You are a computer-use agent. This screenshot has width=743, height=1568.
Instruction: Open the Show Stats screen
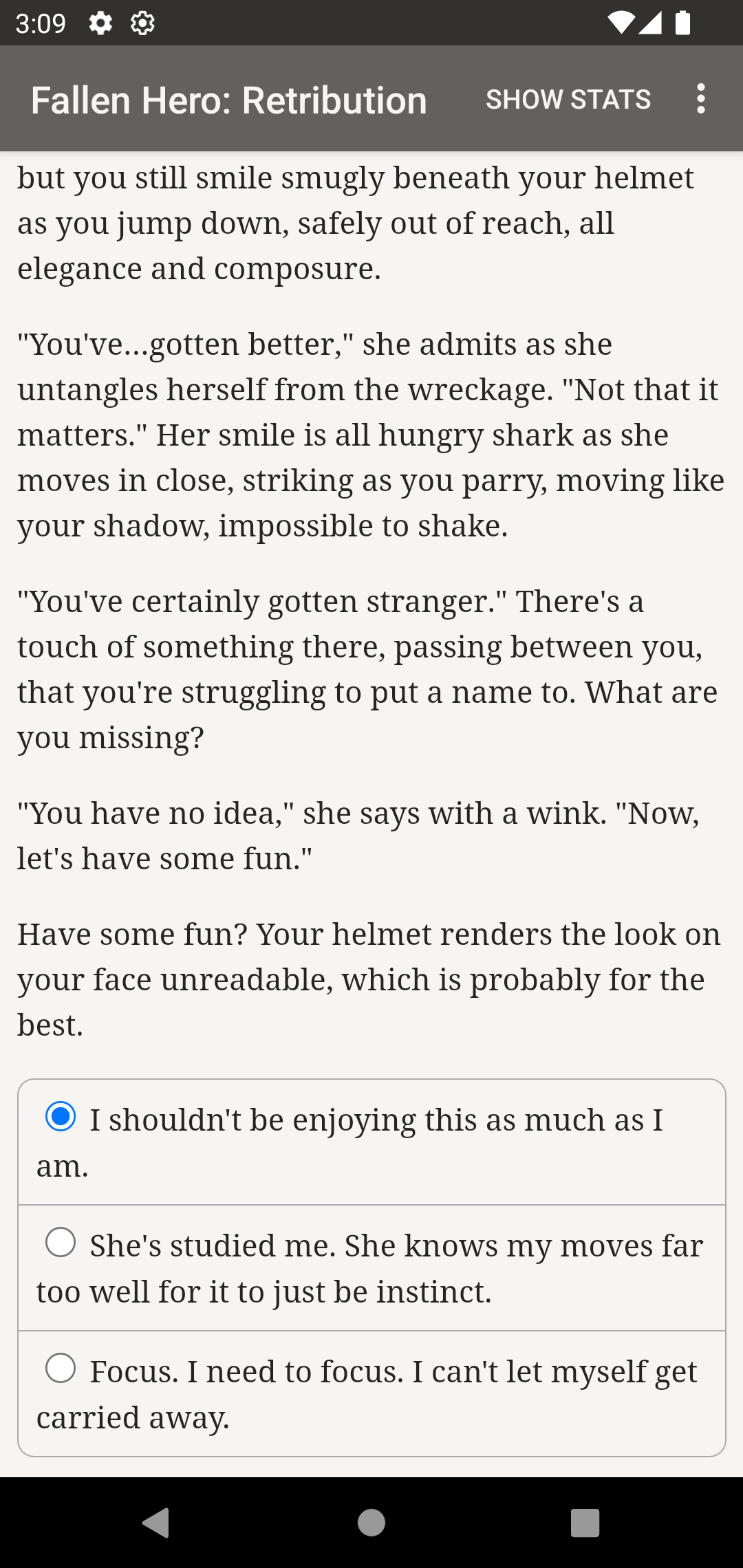[568, 100]
